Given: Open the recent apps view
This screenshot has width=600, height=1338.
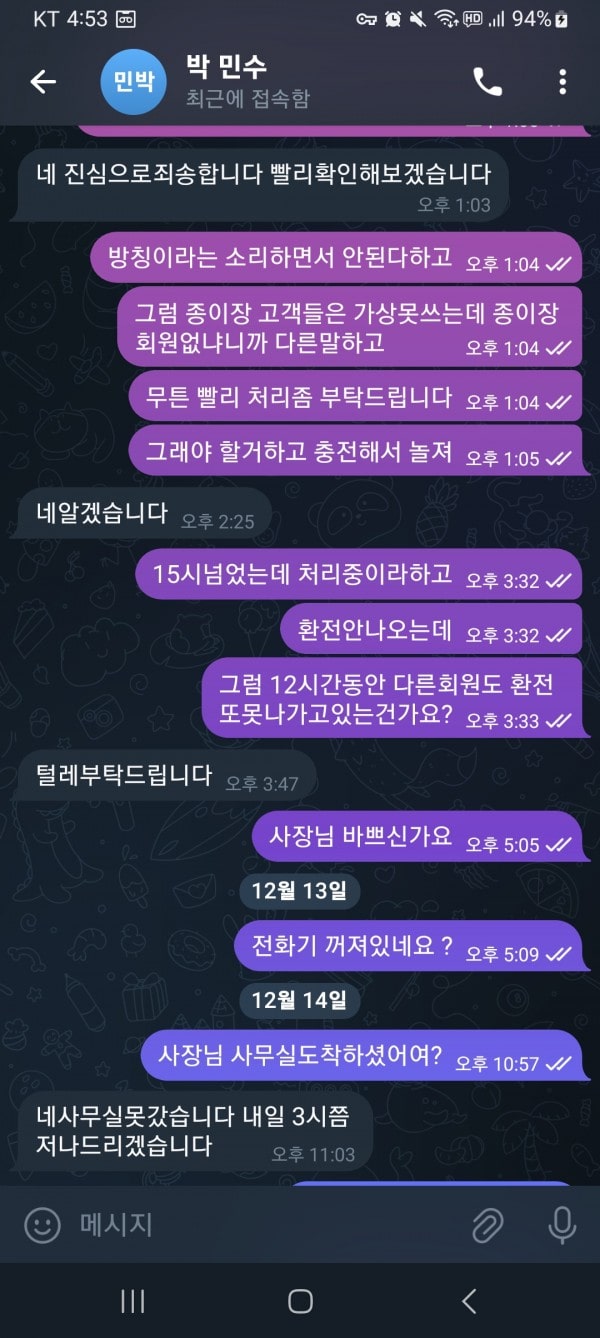Looking at the screenshot, I should click(x=132, y=1301).
